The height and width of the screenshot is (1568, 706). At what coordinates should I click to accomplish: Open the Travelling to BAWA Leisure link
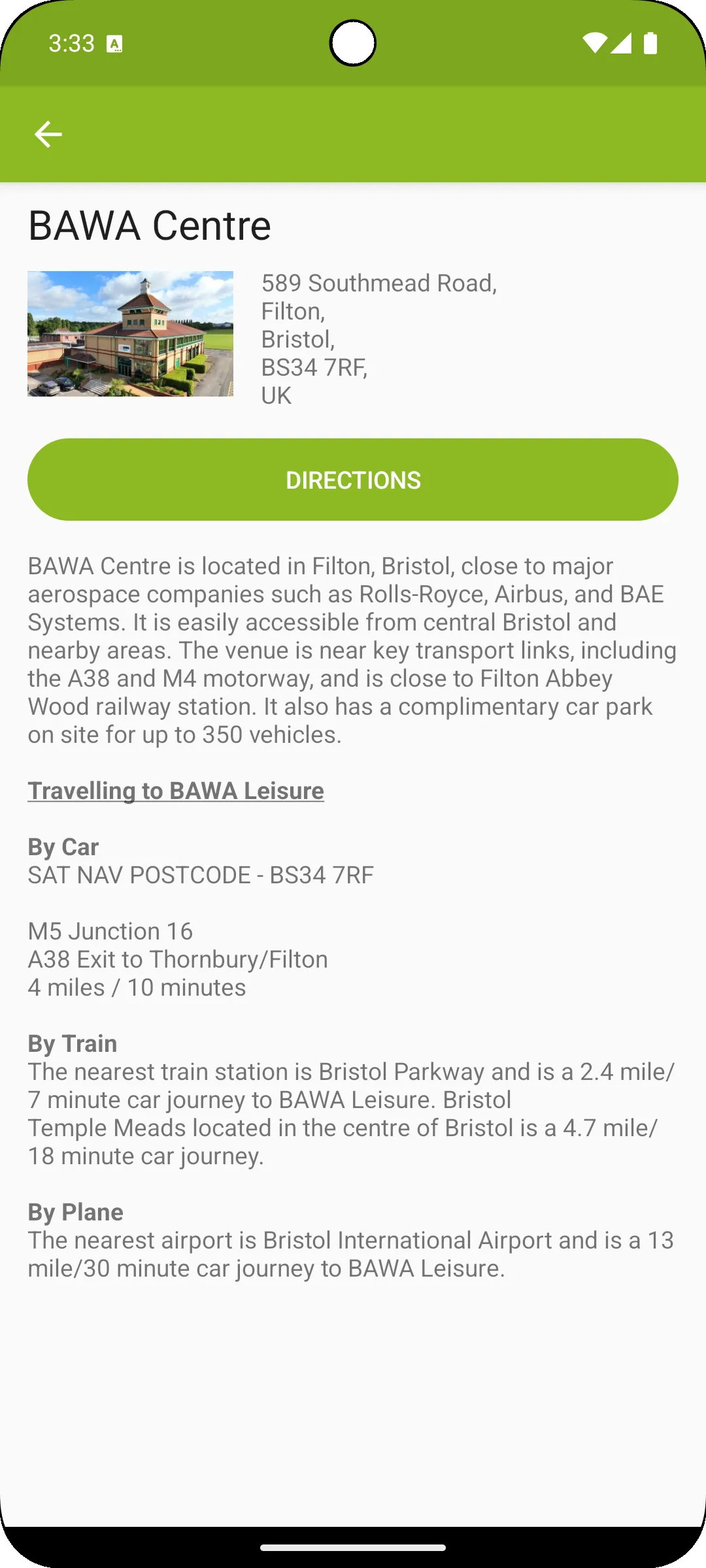click(x=176, y=791)
